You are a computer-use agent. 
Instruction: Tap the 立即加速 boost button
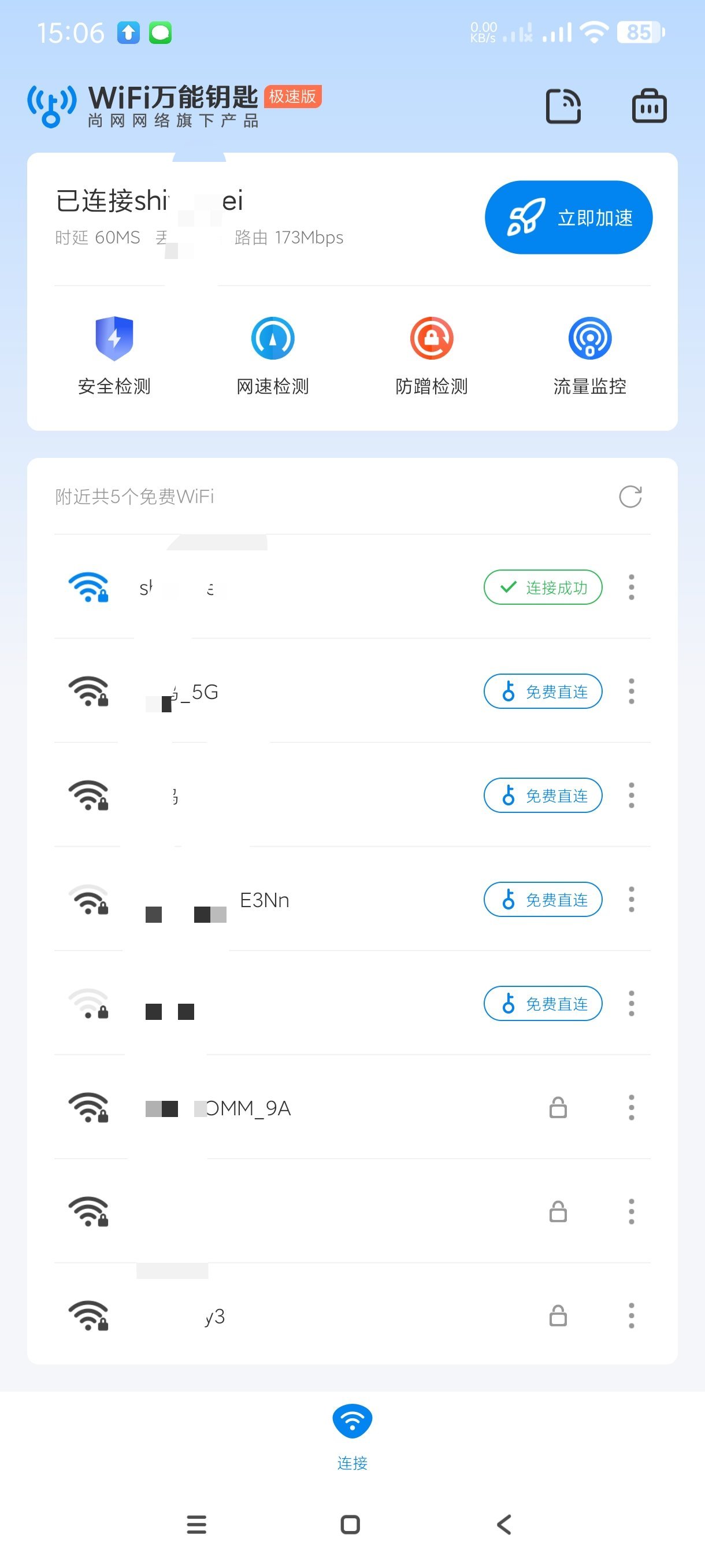[568, 217]
